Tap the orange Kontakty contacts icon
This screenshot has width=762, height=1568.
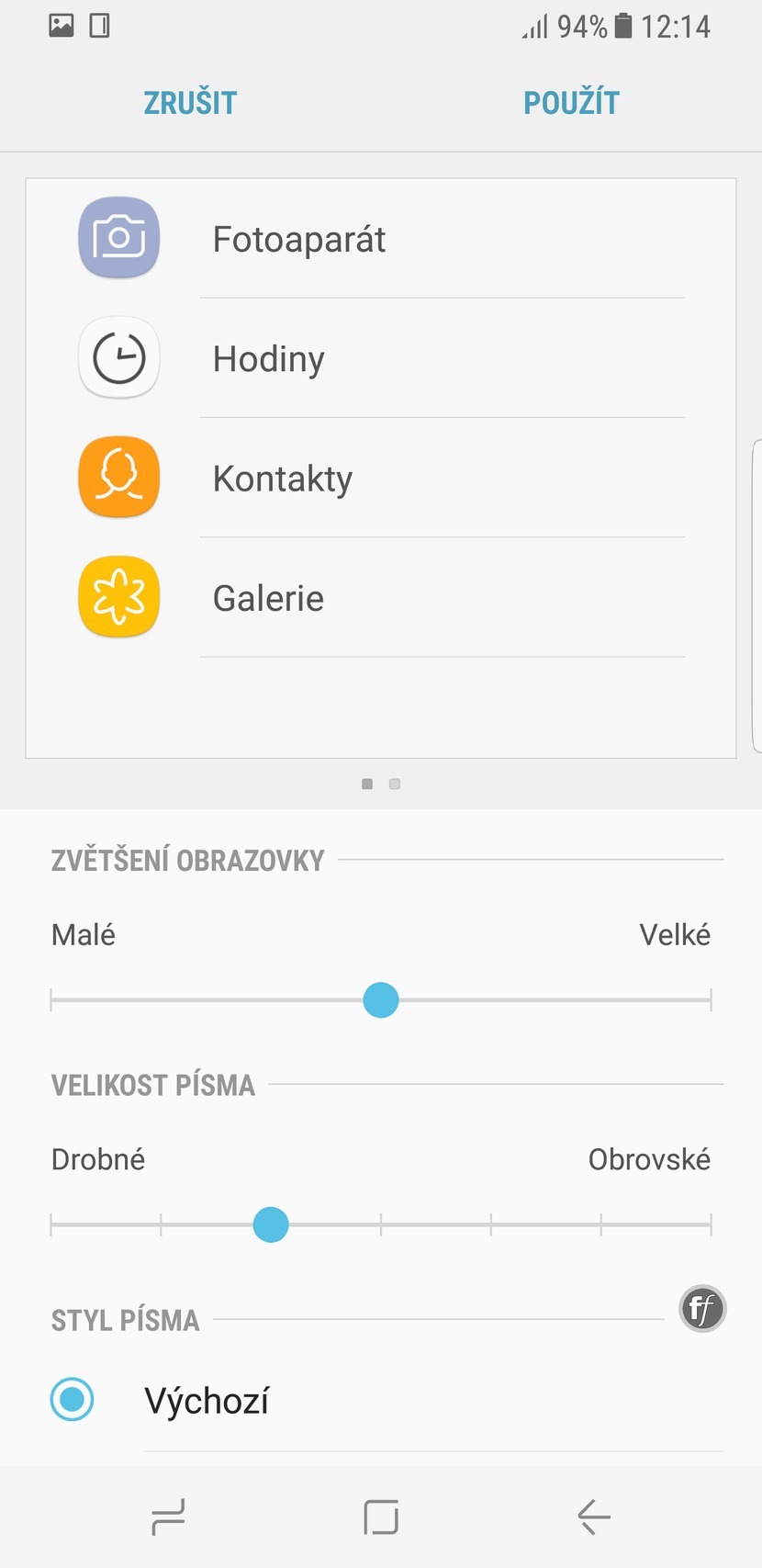pyautogui.click(x=118, y=477)
